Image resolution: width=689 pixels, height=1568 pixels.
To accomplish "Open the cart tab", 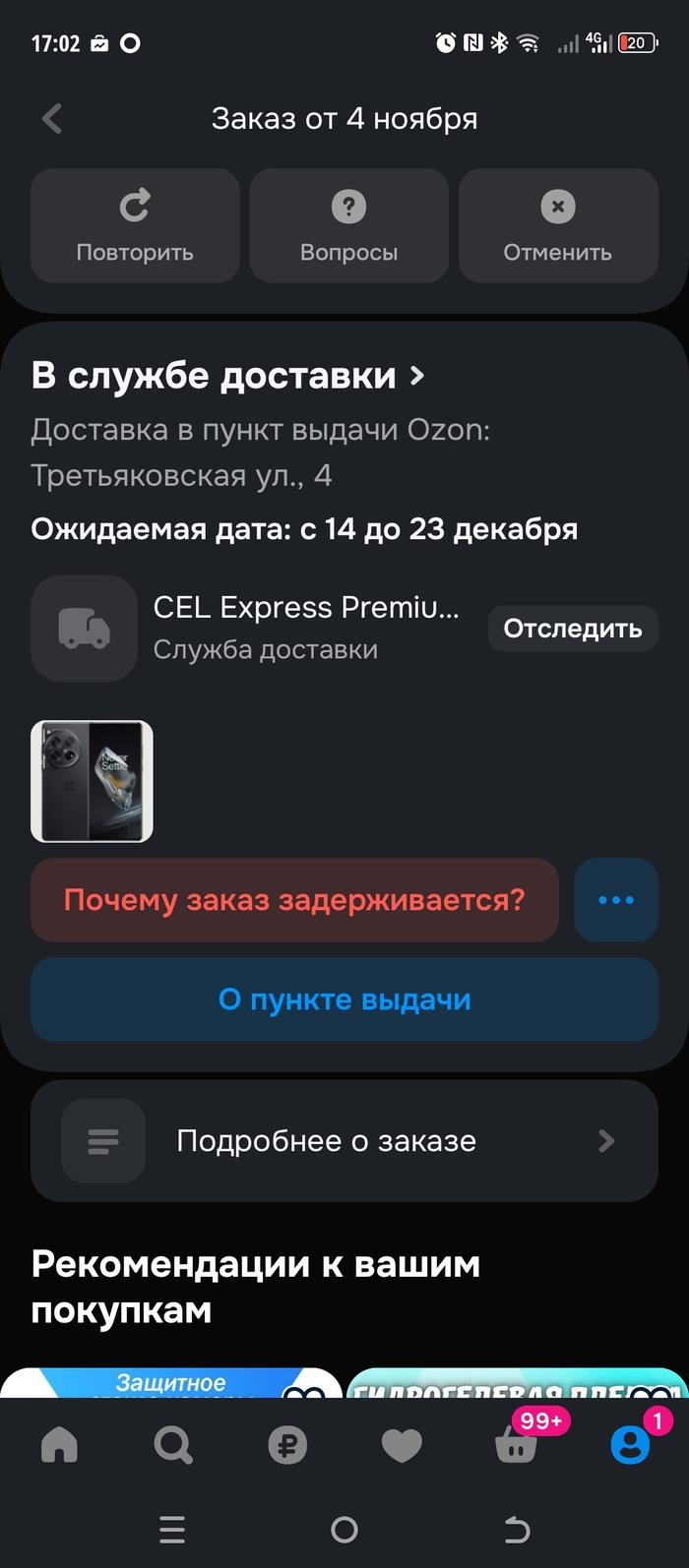I will click(516, 1444).
